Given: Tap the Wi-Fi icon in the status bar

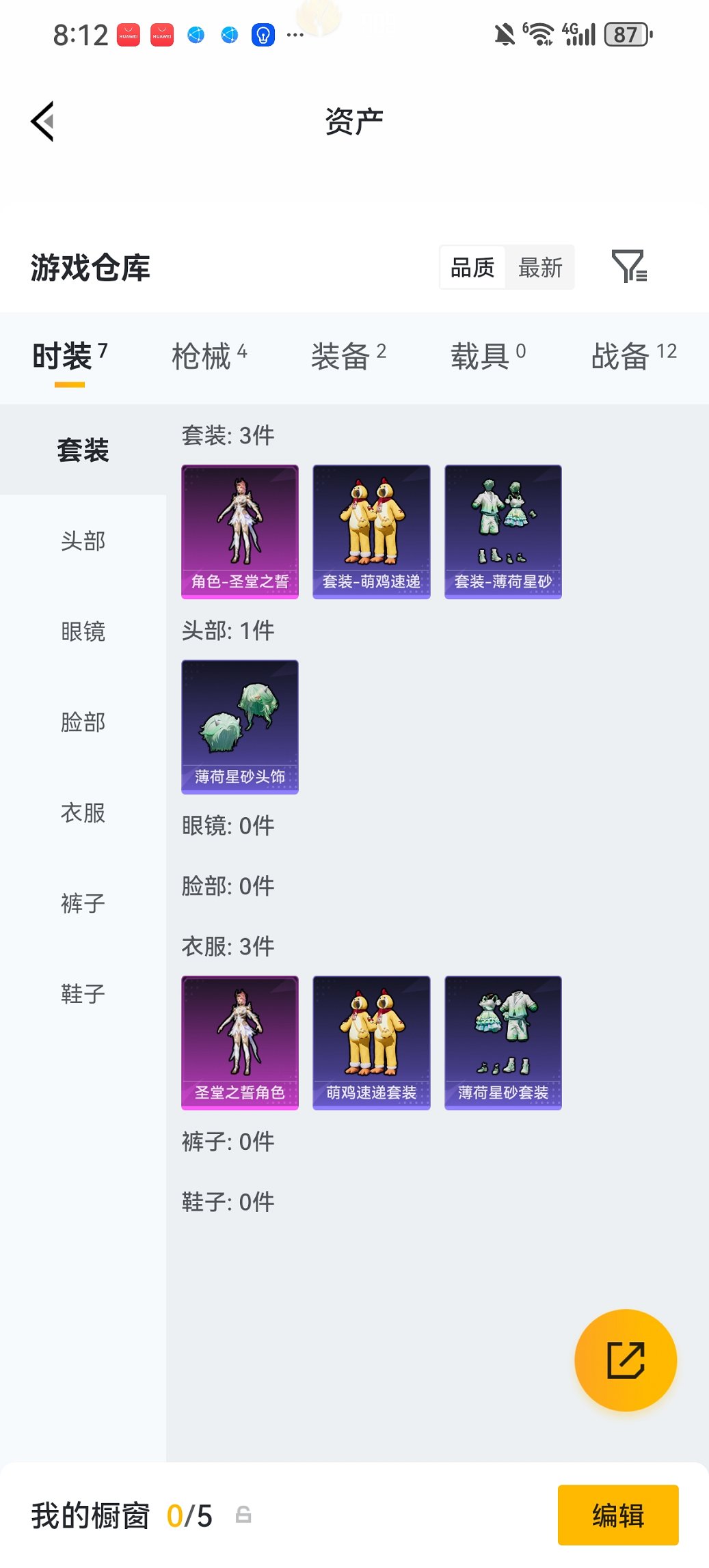Looking at the screenshot, I should coord(540,32).
